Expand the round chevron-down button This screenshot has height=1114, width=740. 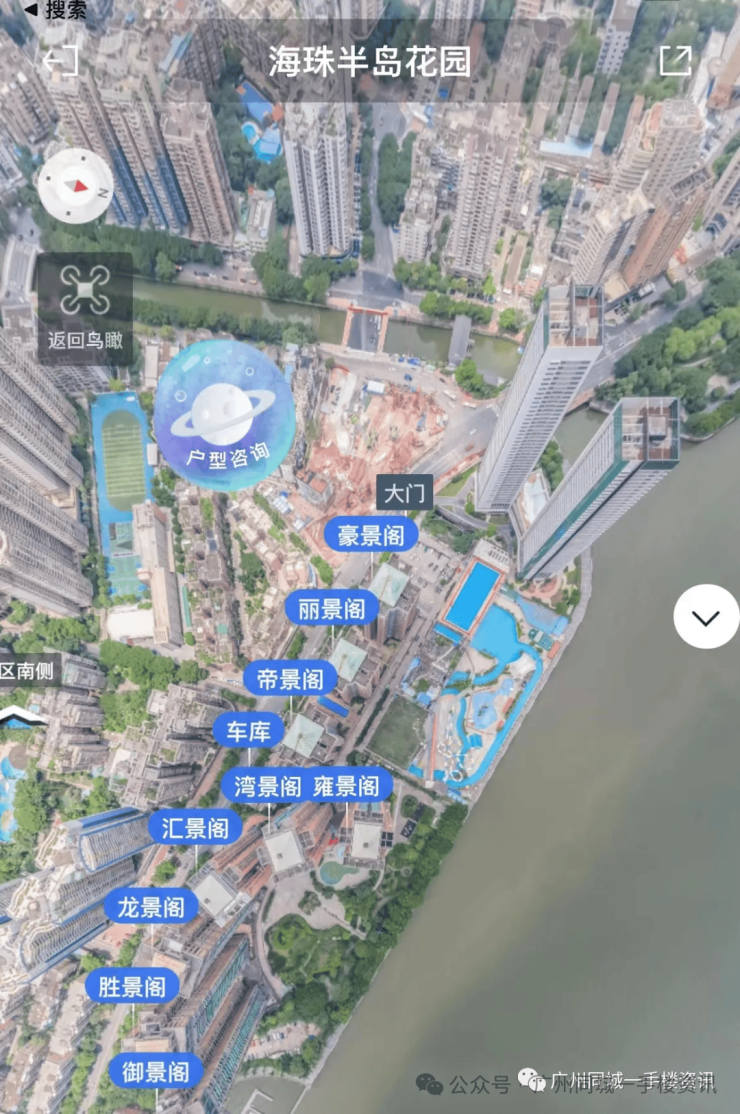[x=706, y=616]
